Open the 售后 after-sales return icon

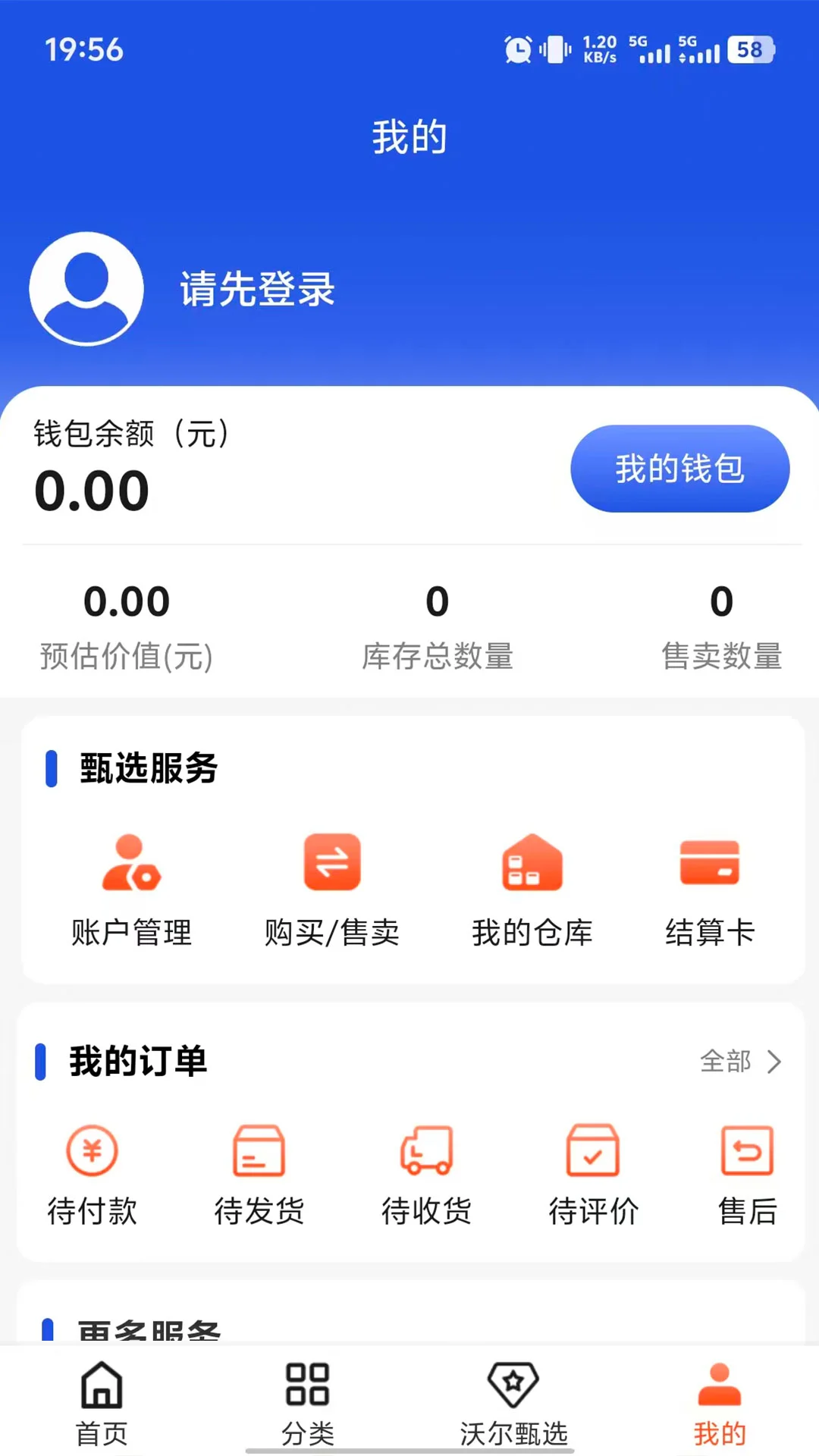click(746, 1148)
